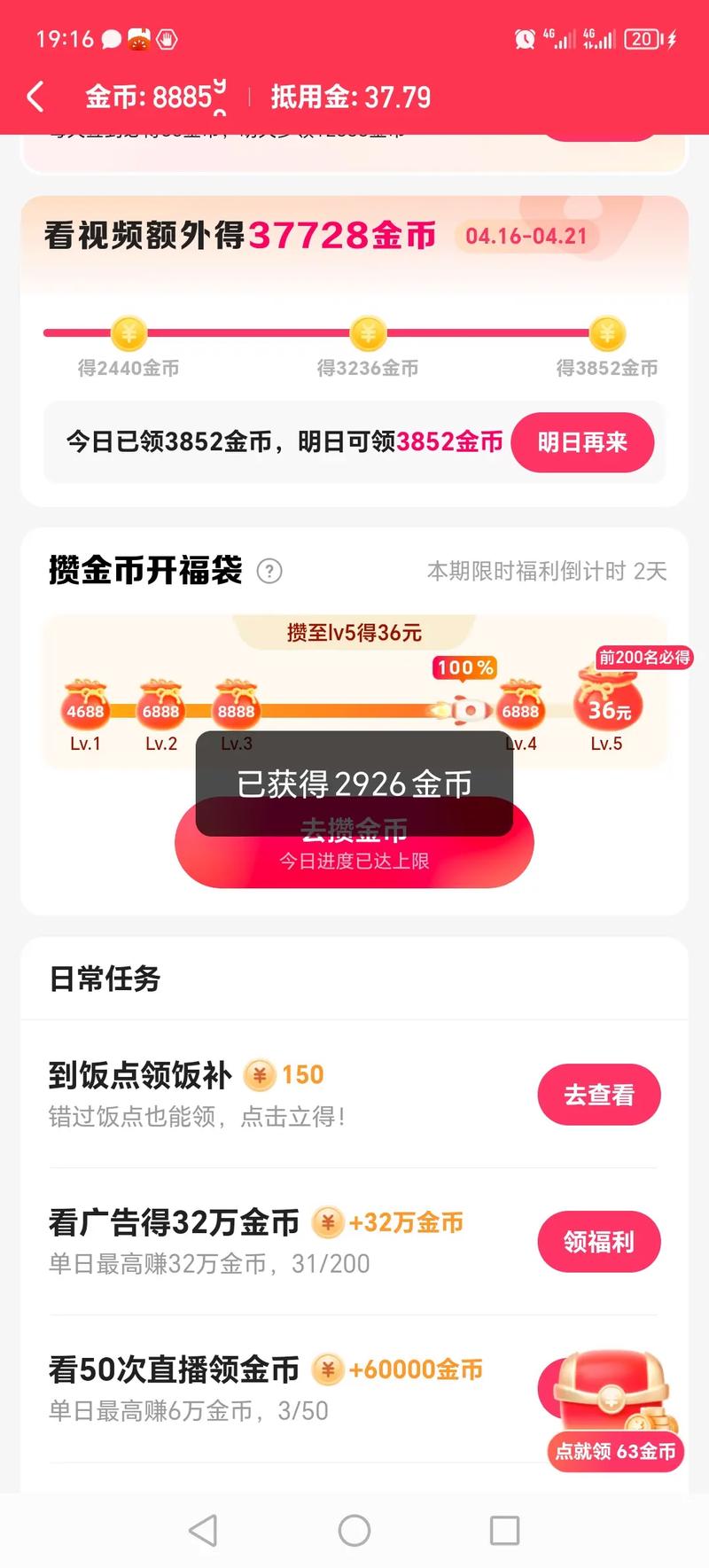Open the question mark help next to 攒金币开福袋
The height and width of the screenshot is (1568, 709).
268,573
